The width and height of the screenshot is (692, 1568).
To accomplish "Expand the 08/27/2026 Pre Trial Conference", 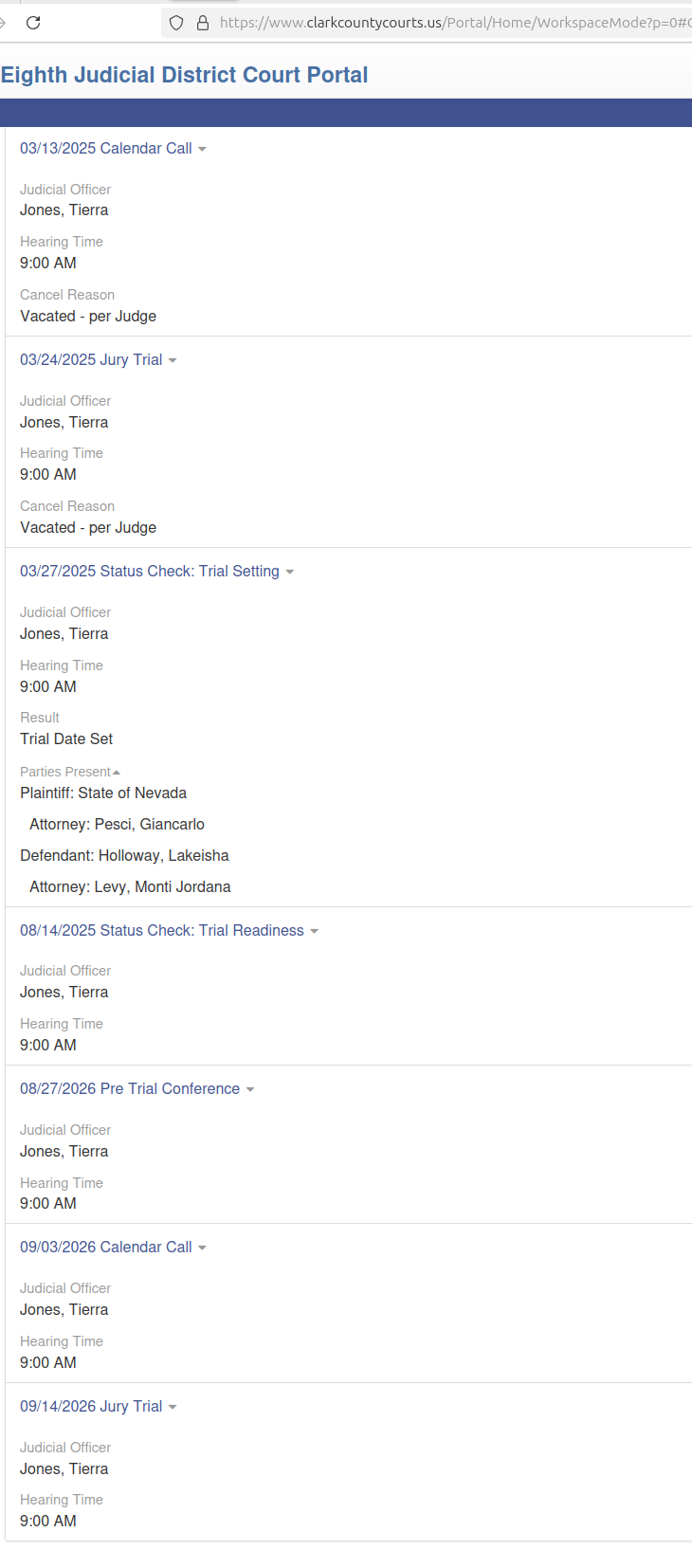I will click(x=137, y=1089).
